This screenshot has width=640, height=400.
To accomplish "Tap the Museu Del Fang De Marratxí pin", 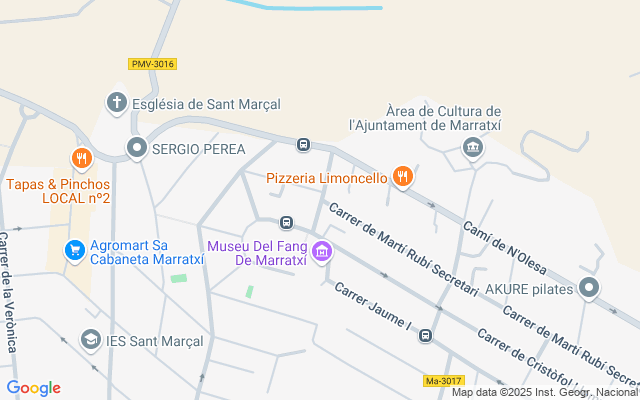I will point(321,252).
